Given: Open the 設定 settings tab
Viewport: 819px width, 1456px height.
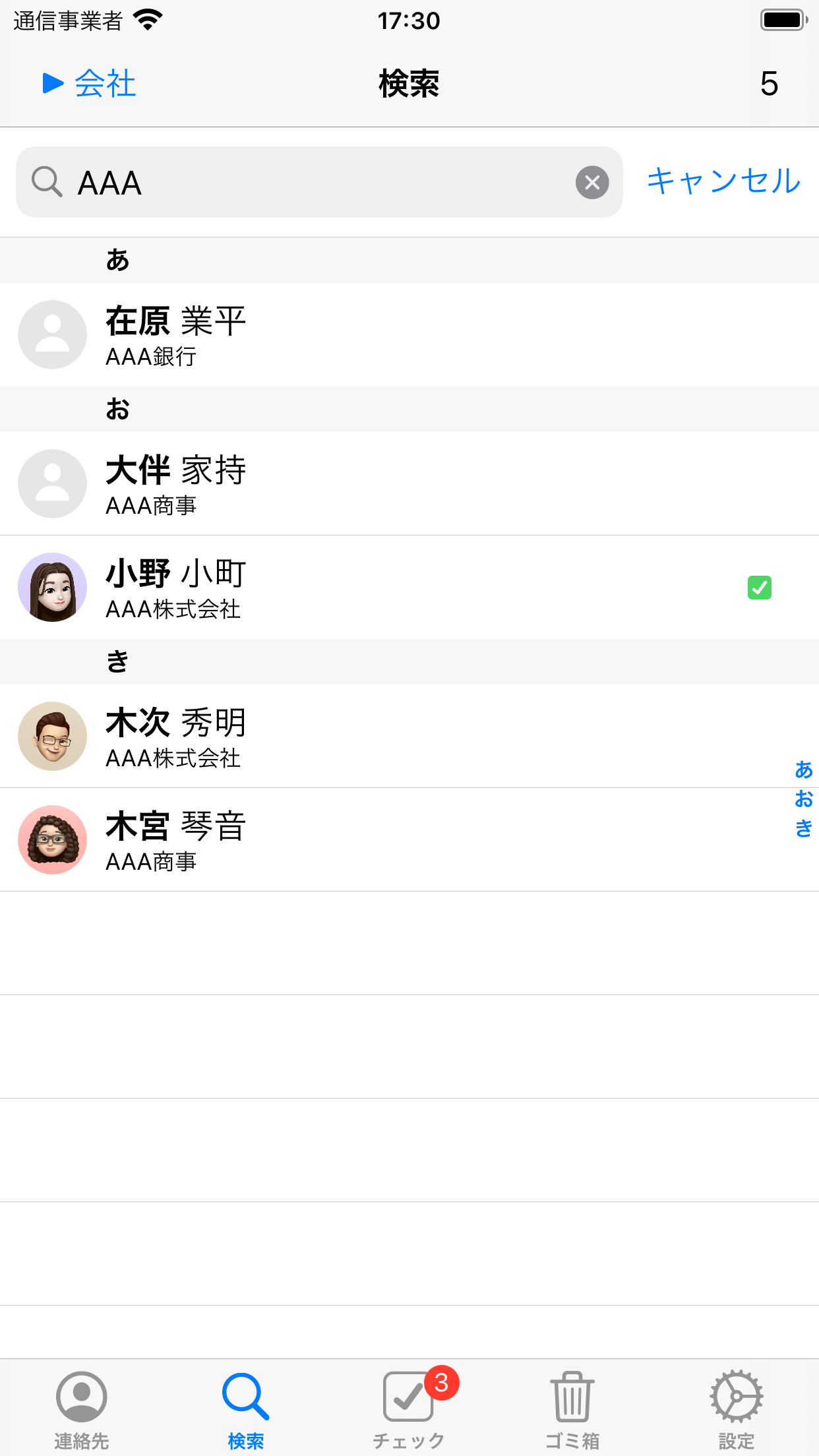Looking at the screenshot, I should (x=735, y=1408).
